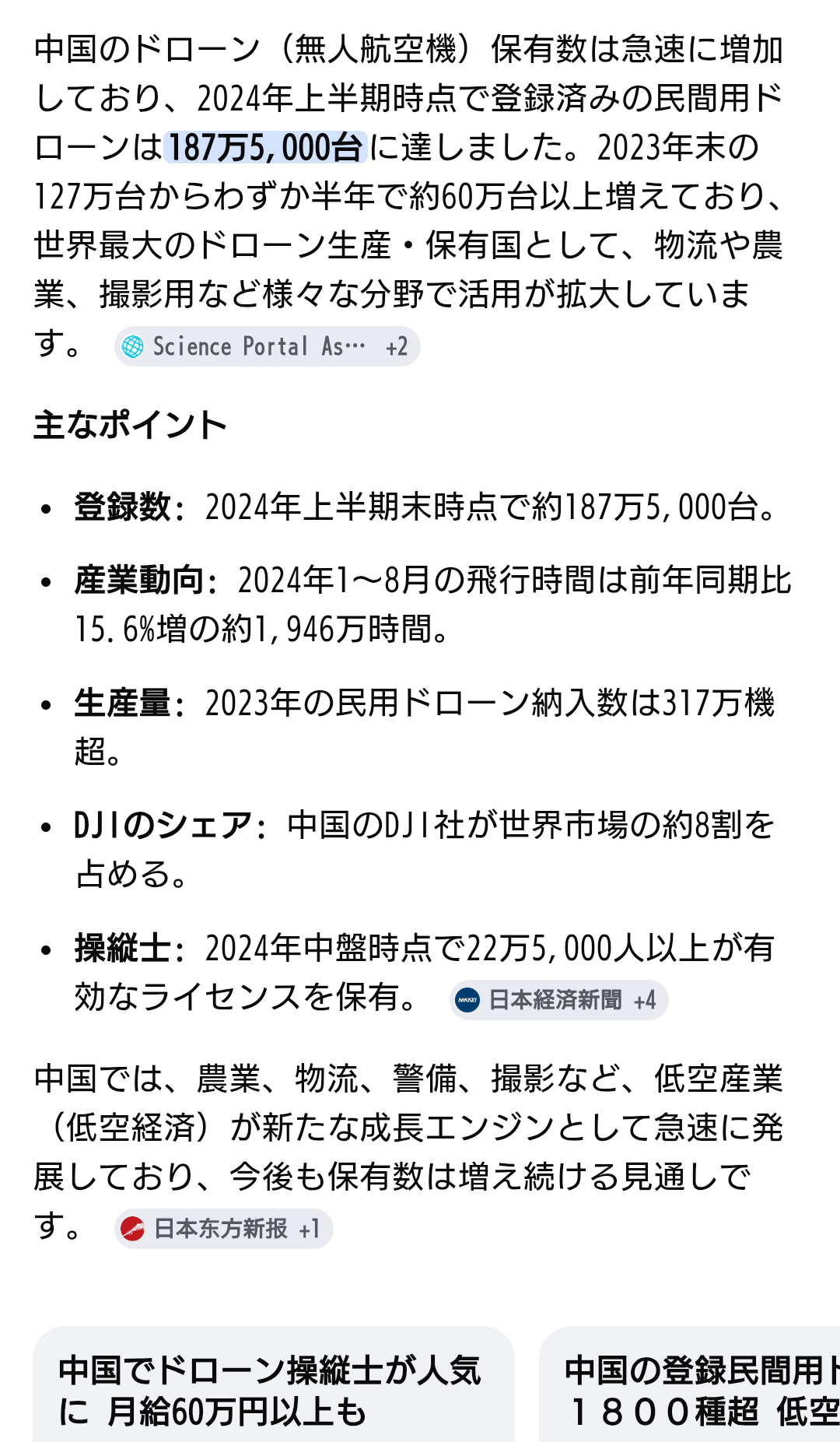Viewport: 840px width, 1442px height.
Task: View the 日本経済新聞 source citations
Action: [x=558, y=1000]
